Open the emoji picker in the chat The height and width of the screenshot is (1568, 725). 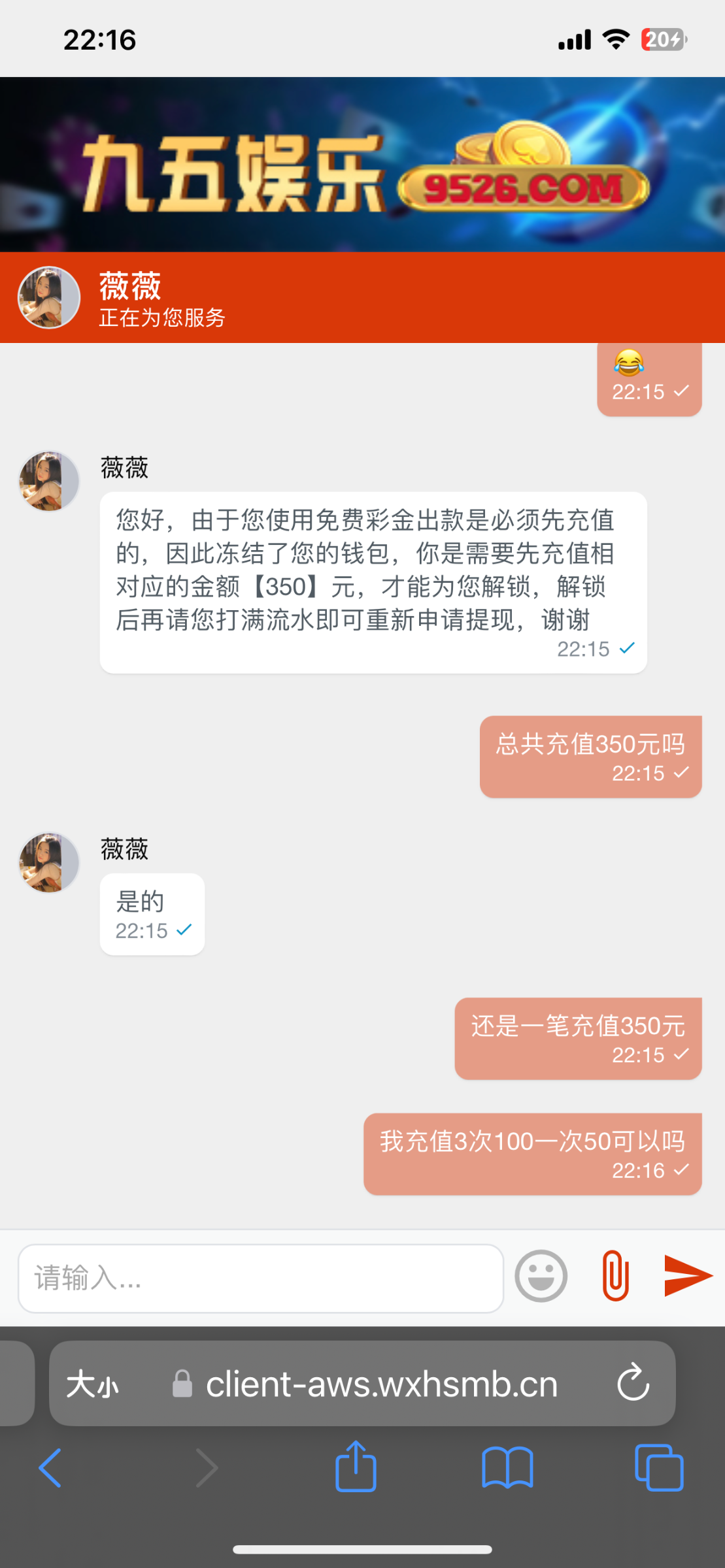pos(541,1275)
